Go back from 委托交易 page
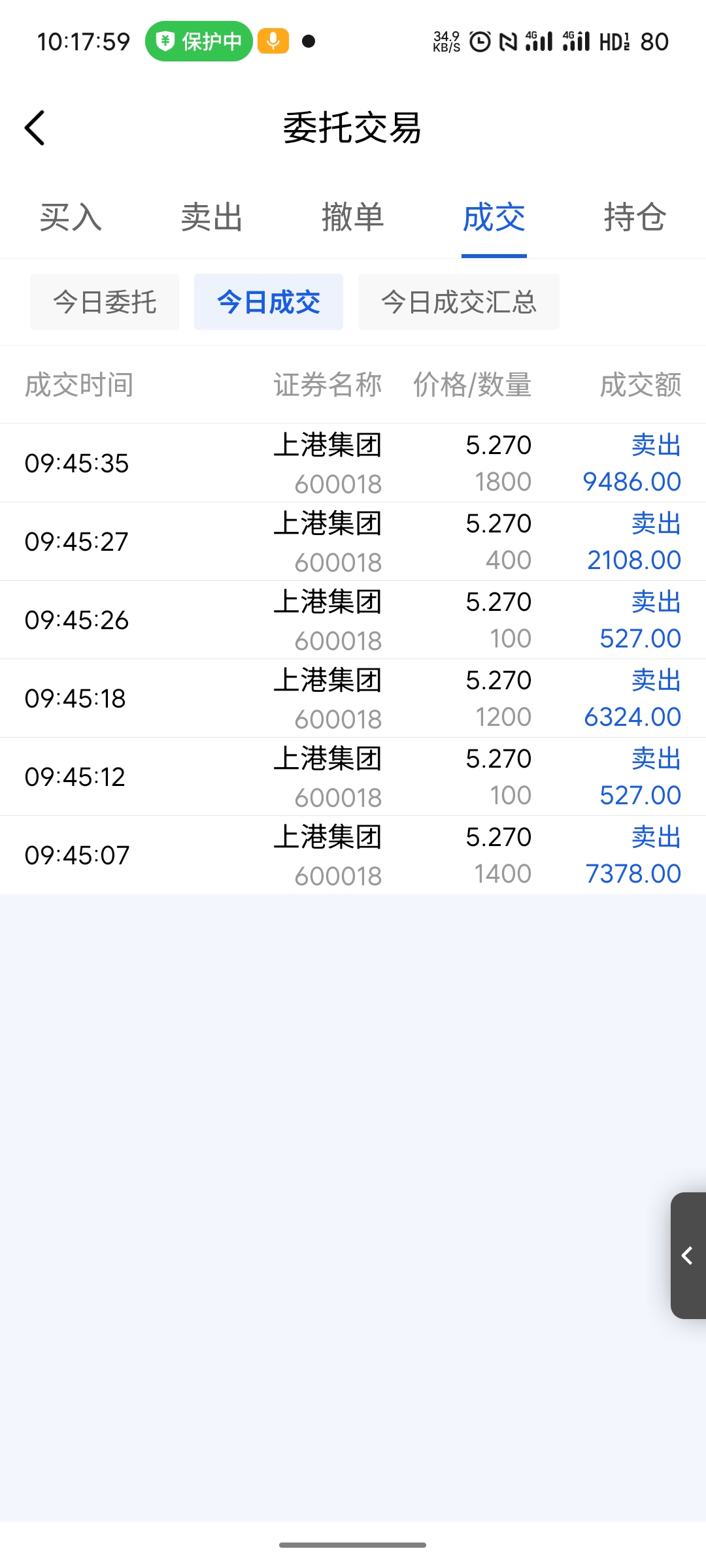Screen dimensions: 706x1568 click(35, 127)
